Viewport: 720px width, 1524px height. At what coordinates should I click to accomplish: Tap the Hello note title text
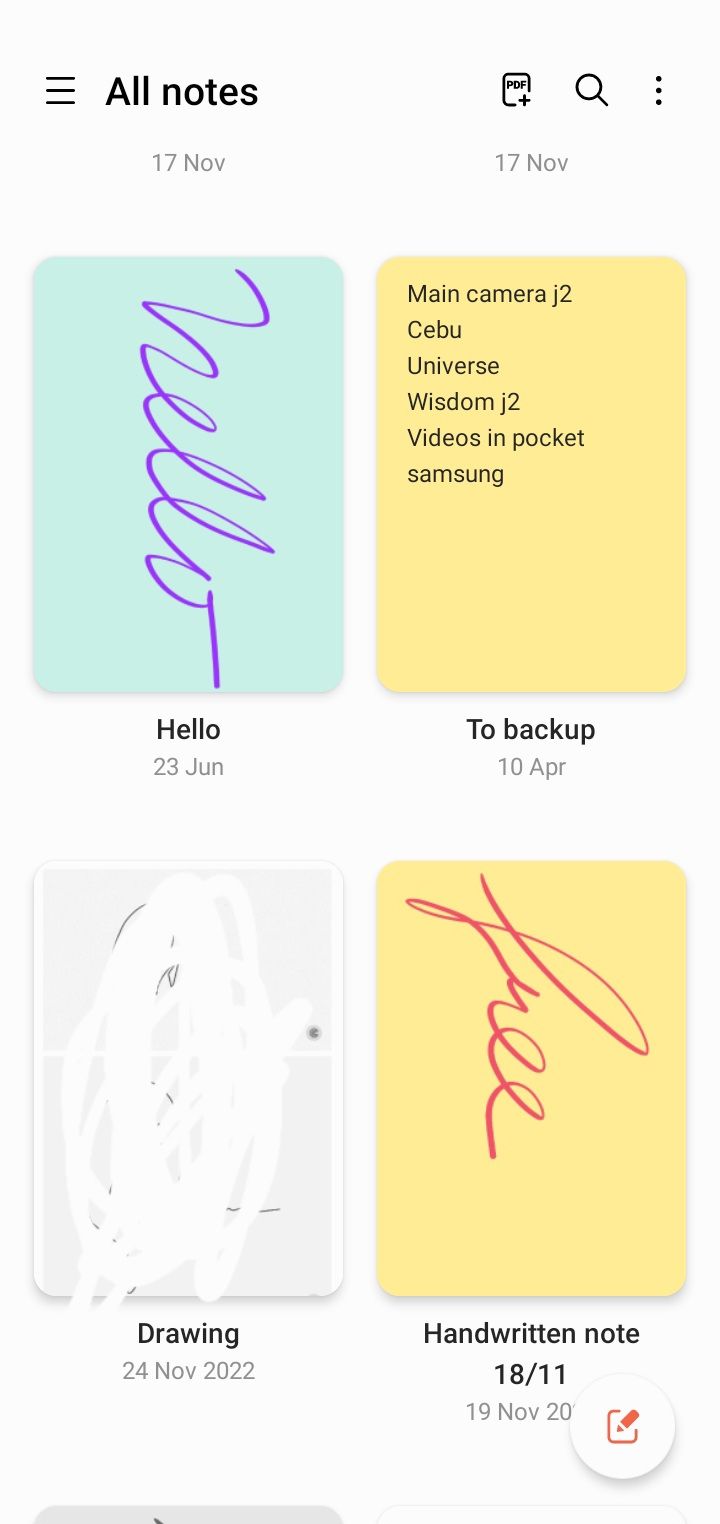point(188,729)
